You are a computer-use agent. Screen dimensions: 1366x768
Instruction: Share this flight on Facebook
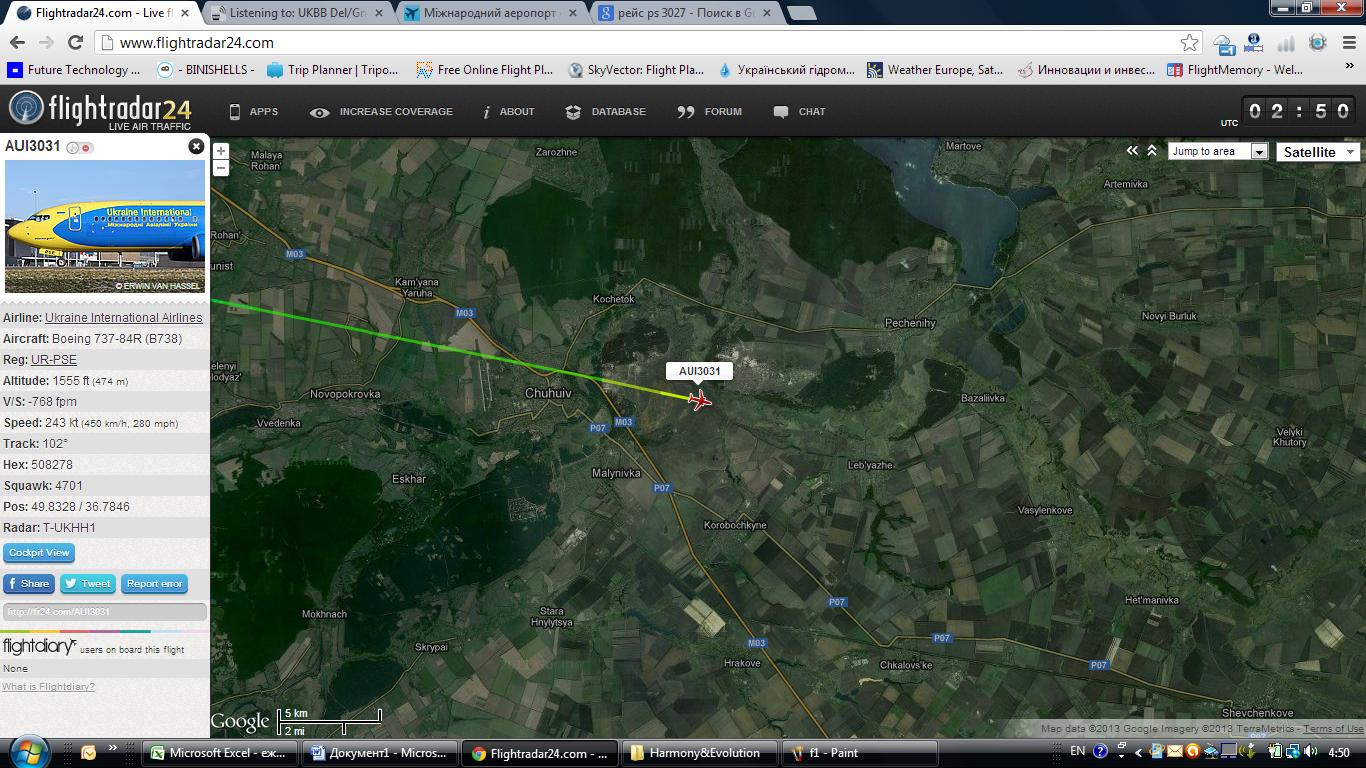click(x=28, y=583)
